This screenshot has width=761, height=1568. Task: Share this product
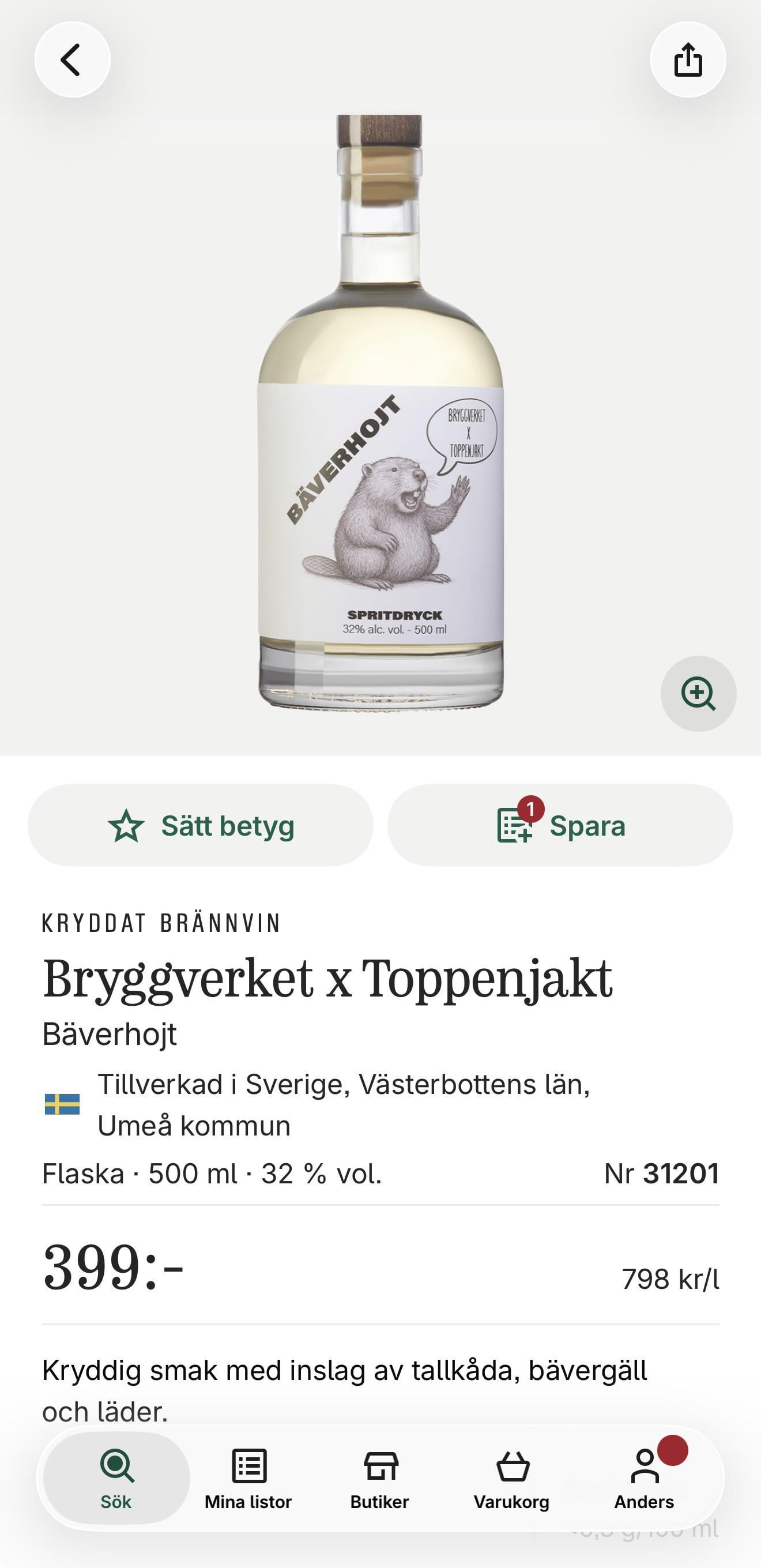pos(688,59)
